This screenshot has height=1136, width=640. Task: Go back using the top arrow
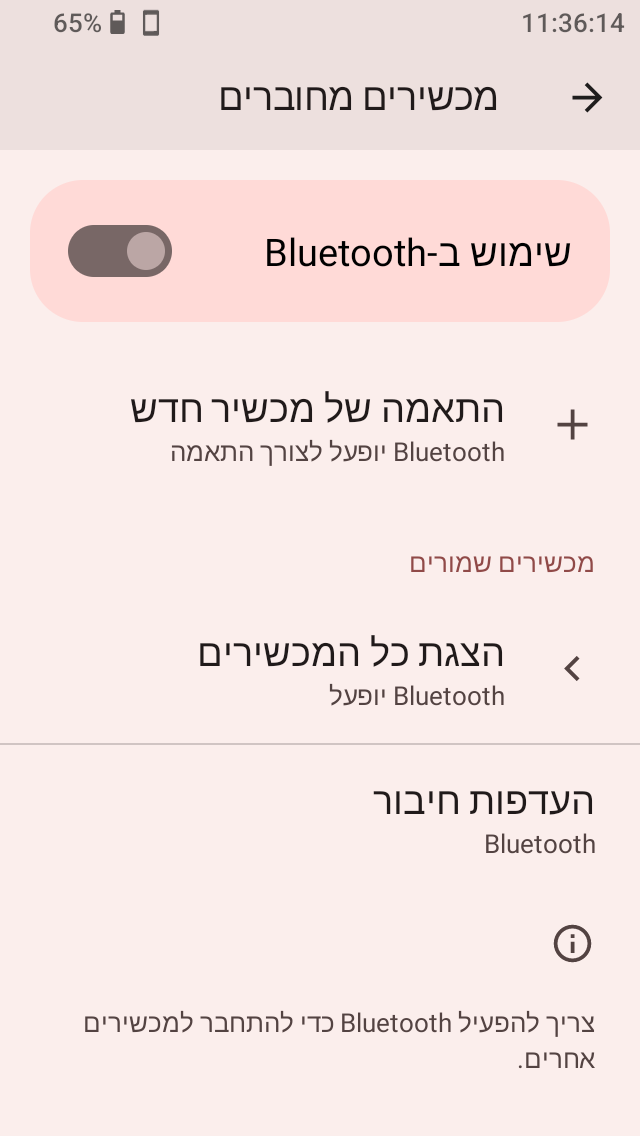coord(587,98)
